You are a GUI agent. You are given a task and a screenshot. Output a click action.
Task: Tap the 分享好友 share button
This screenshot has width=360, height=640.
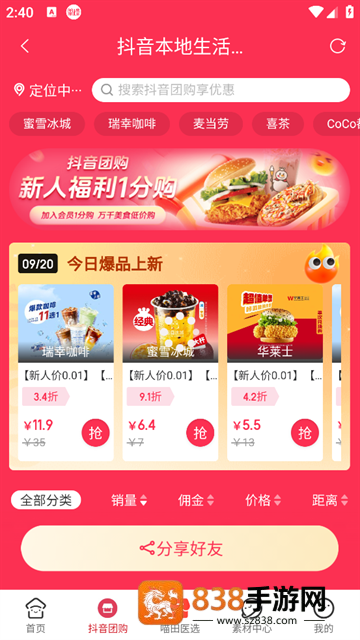(x=180, y=548)
